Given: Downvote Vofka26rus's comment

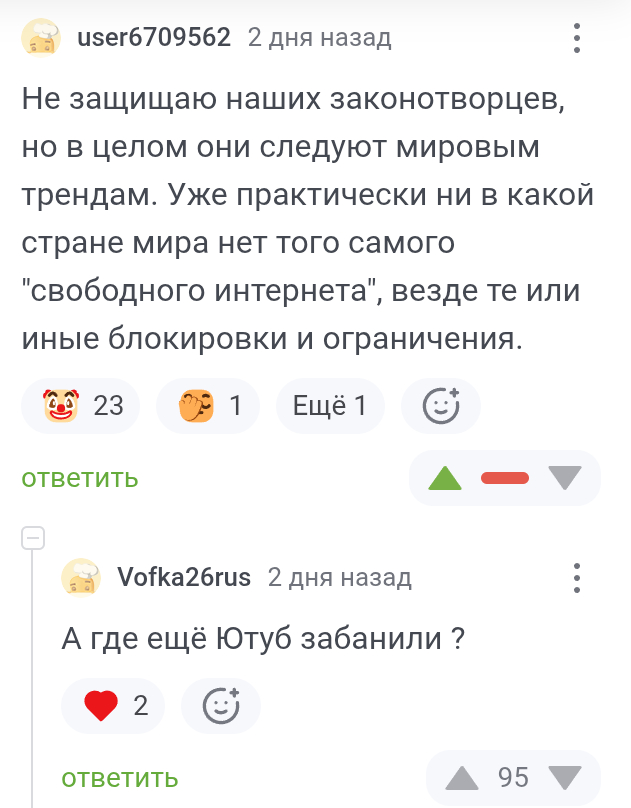Looking at the screenshot, I should (x=565, y=778).
